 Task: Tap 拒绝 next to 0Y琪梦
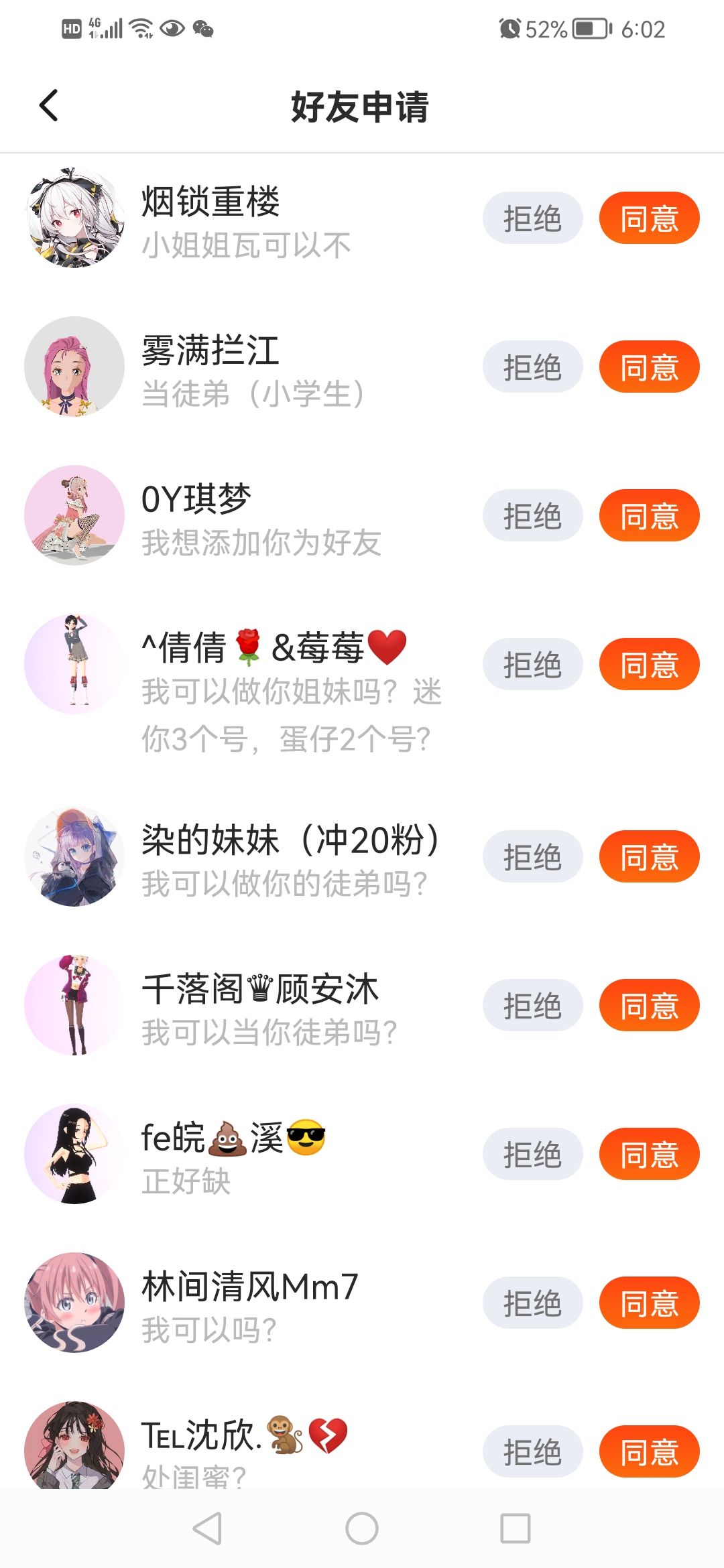click(x=532, y=516)
